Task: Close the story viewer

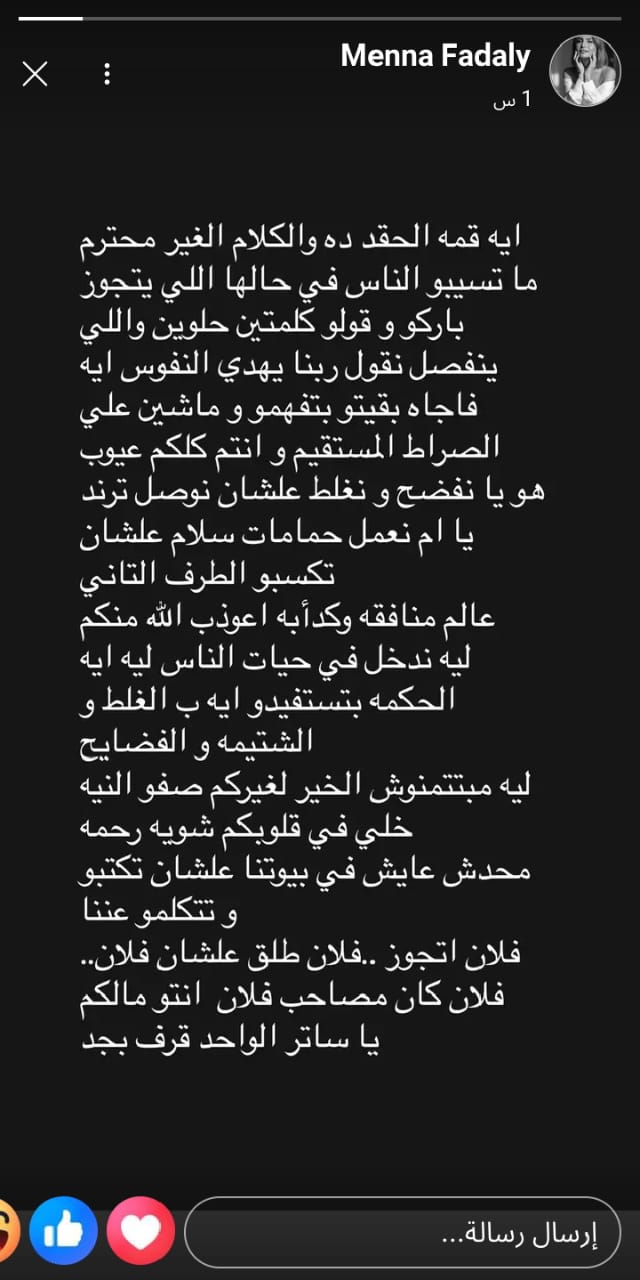Action: [35, 73]
